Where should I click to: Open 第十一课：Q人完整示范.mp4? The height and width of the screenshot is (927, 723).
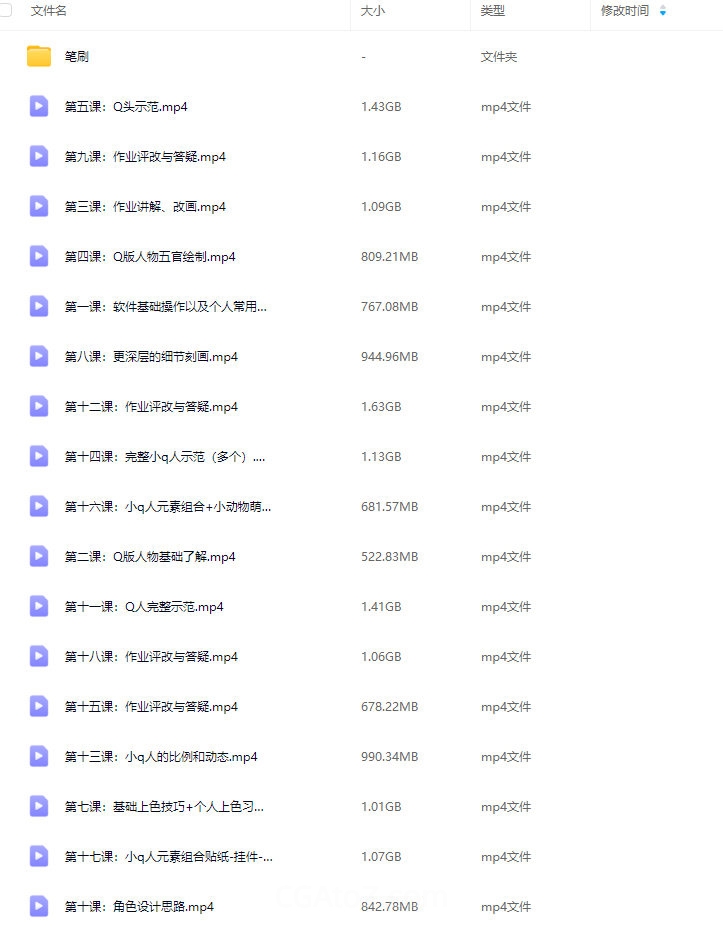click(144, 607)
